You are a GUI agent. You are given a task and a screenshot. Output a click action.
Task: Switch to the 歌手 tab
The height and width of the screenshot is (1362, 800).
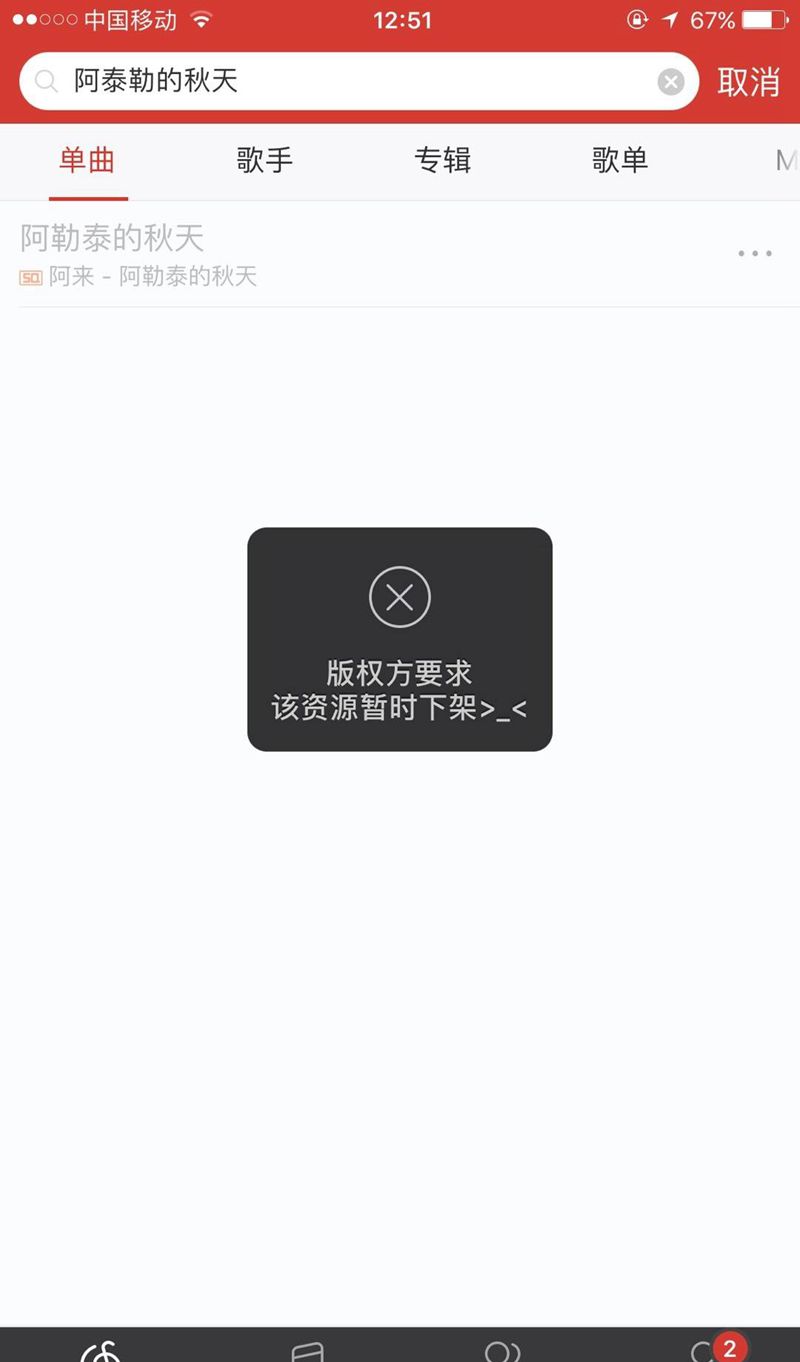tap(265, 160)
